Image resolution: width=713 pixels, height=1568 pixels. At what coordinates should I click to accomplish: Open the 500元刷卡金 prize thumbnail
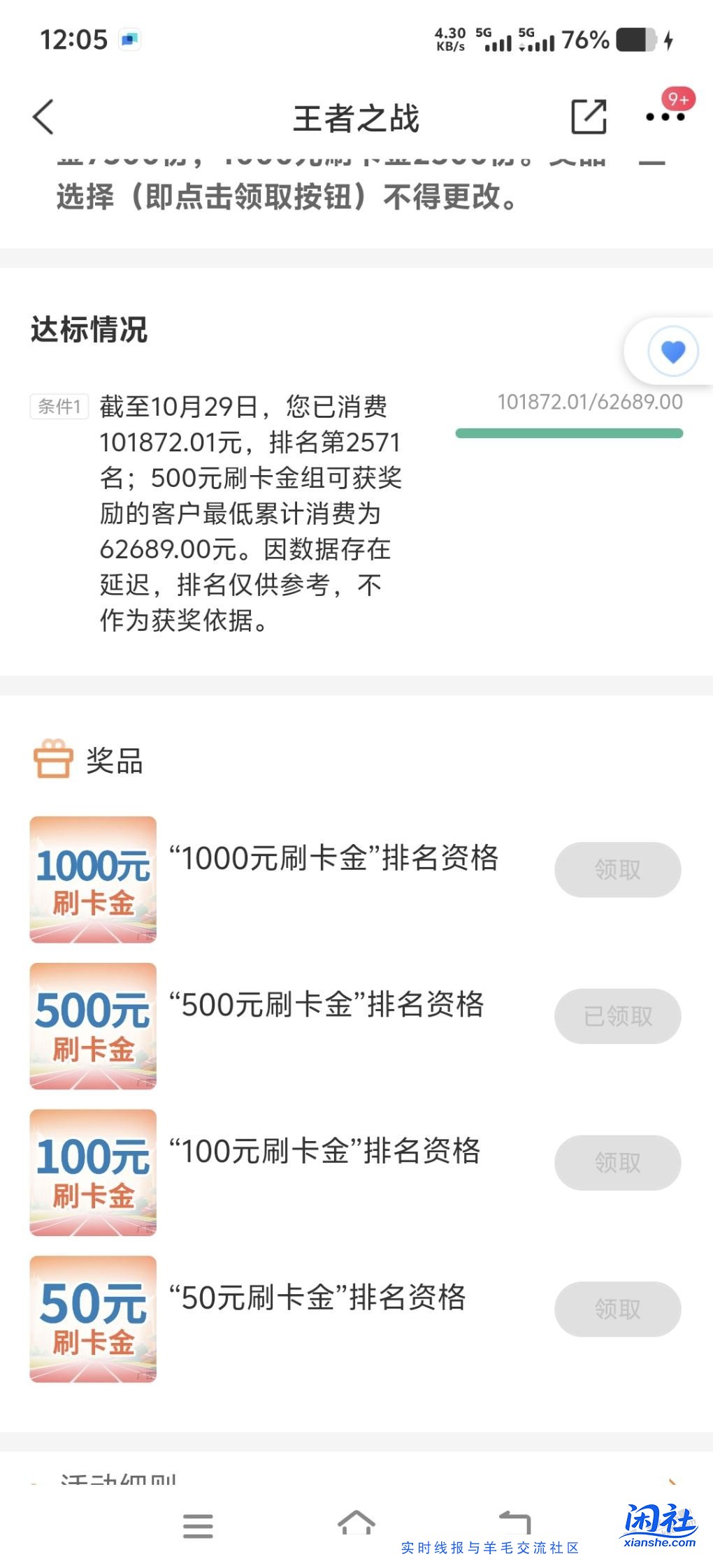click(93, 1026)
